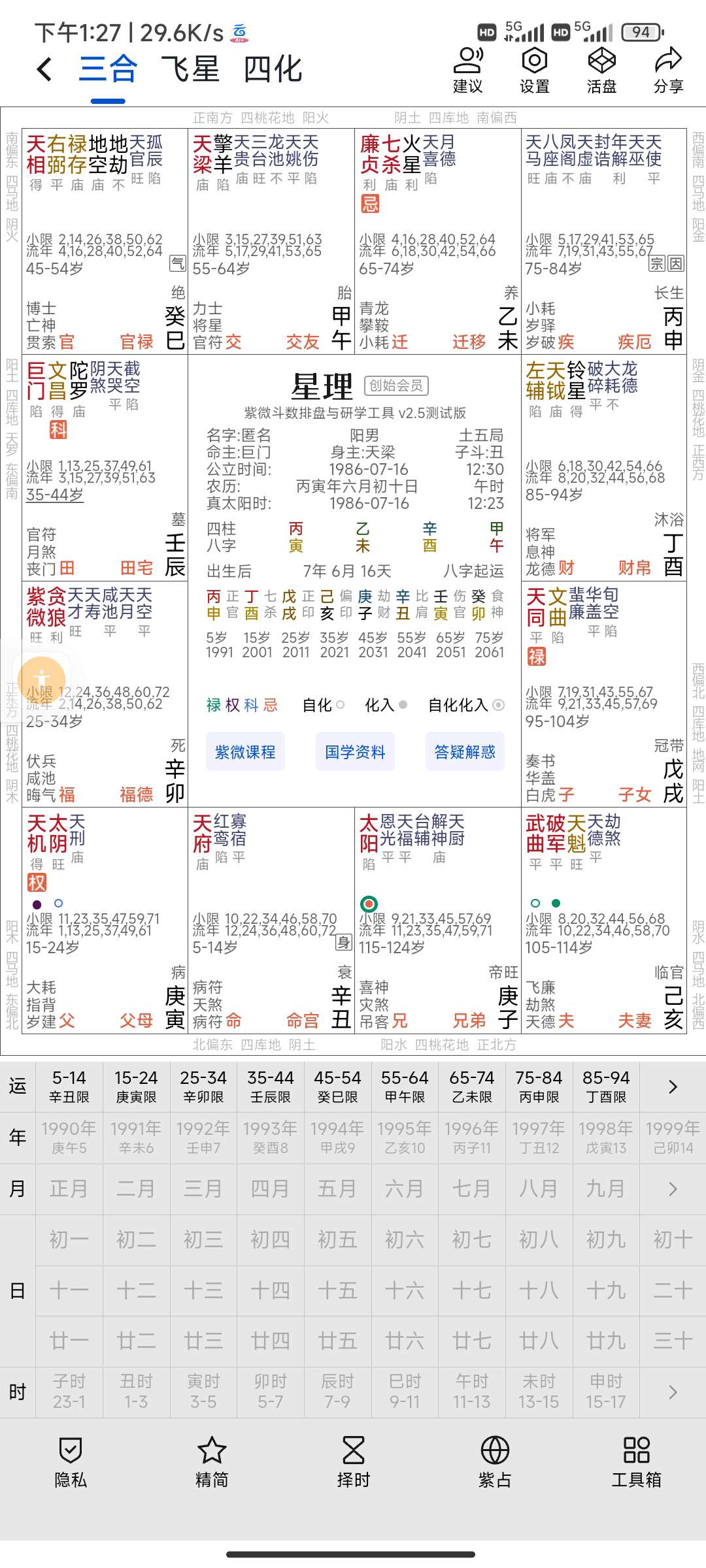Show more decades with the 运 row arrow
The image size is (706, 1568).
(673, 1086)
